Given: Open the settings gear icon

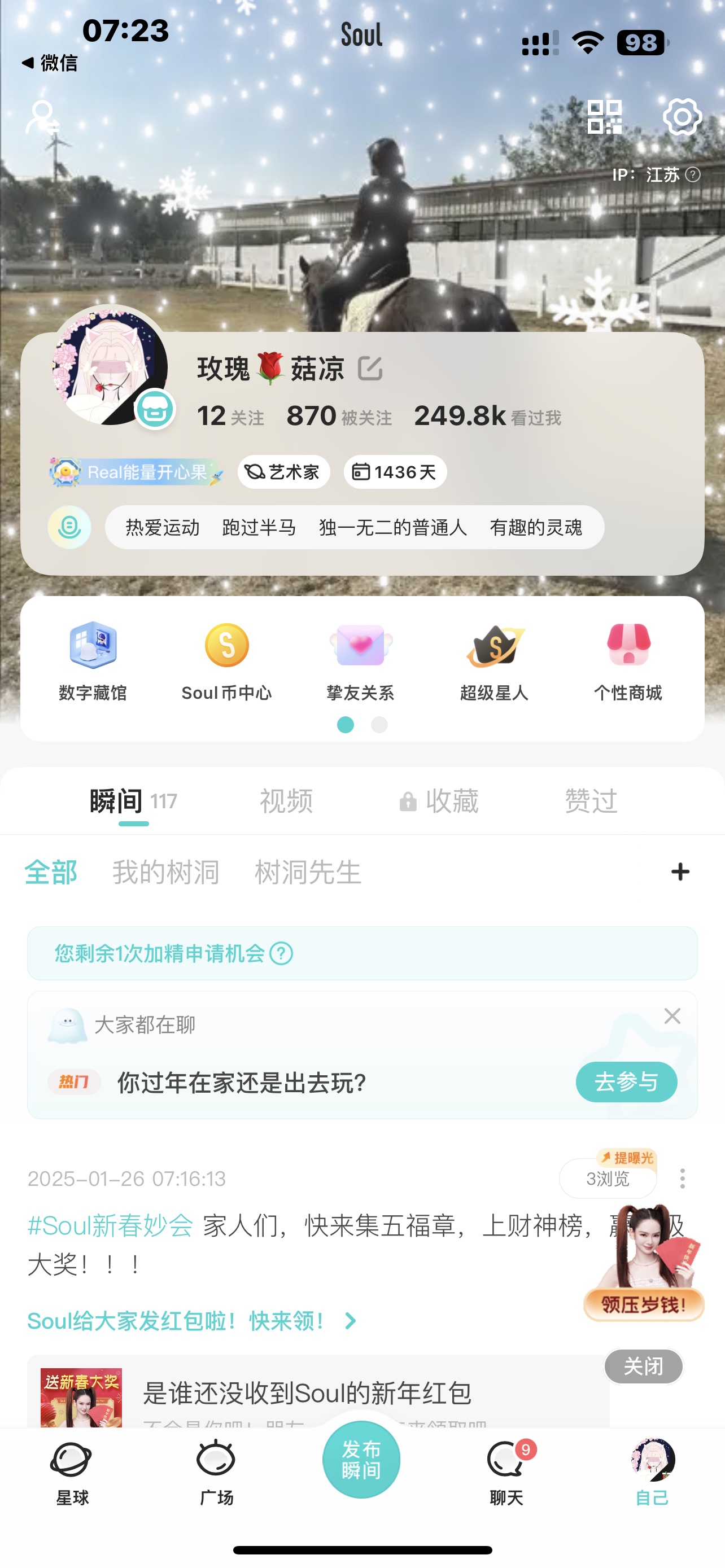Looking at the screenshot, I should pyautogui.click(x=682, y=116).
